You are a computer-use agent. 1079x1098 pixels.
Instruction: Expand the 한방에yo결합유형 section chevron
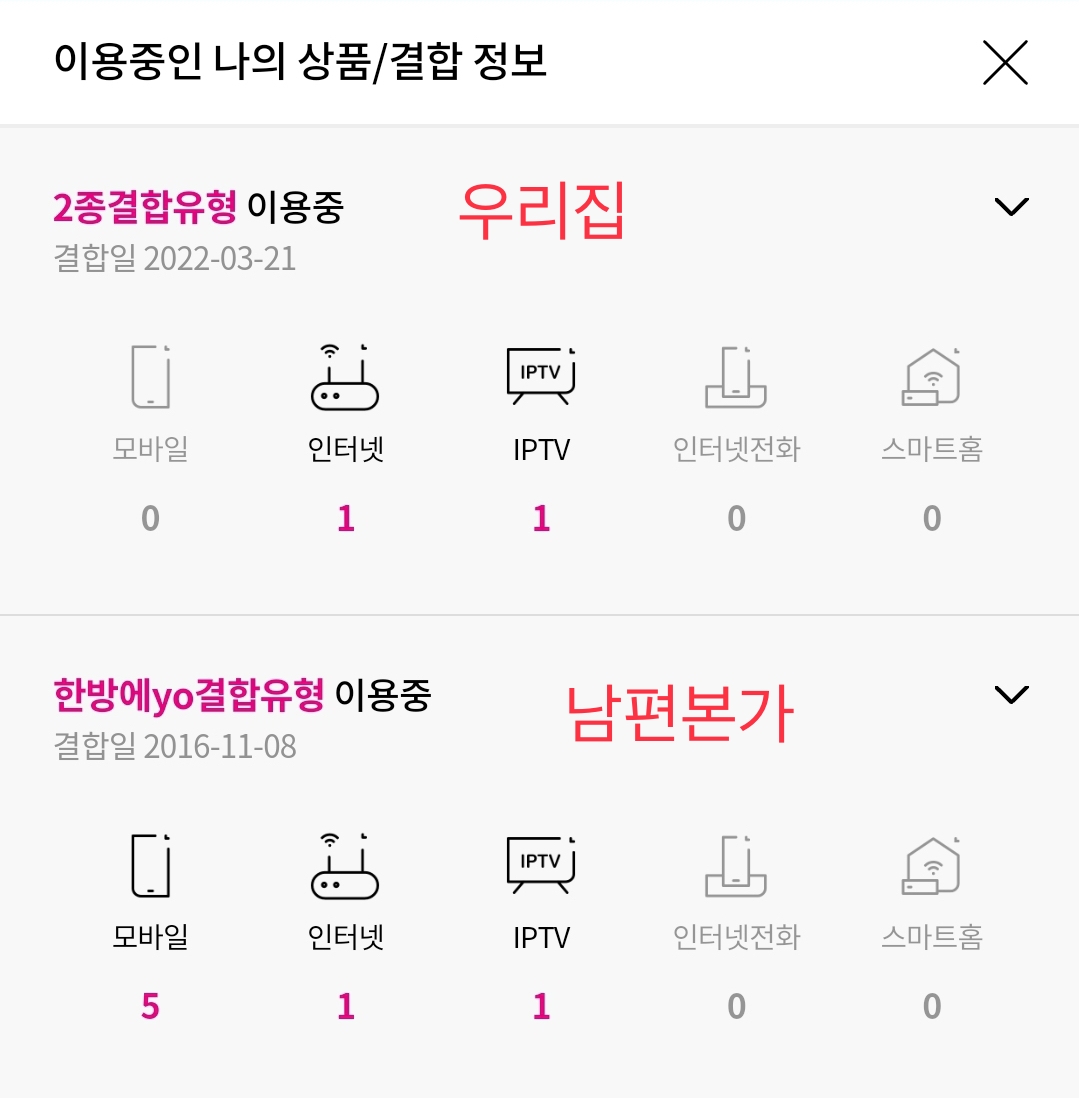pos(1011,694)
